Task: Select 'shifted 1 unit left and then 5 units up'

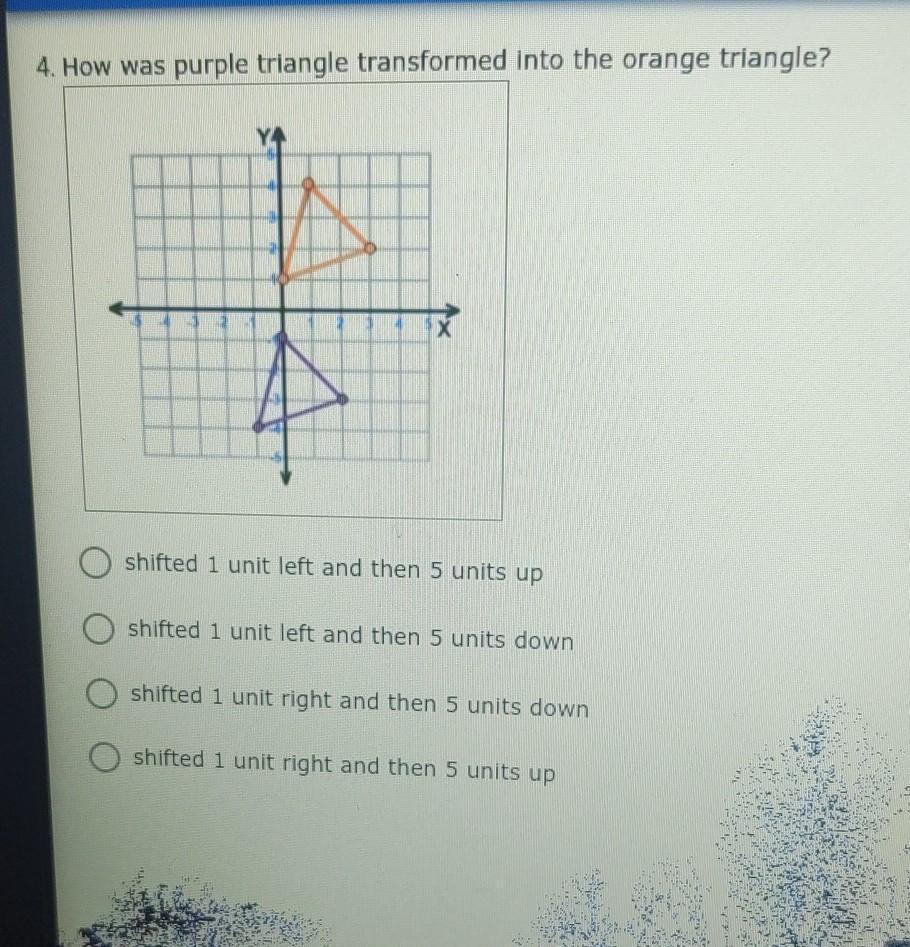Action: coord(95,564)
